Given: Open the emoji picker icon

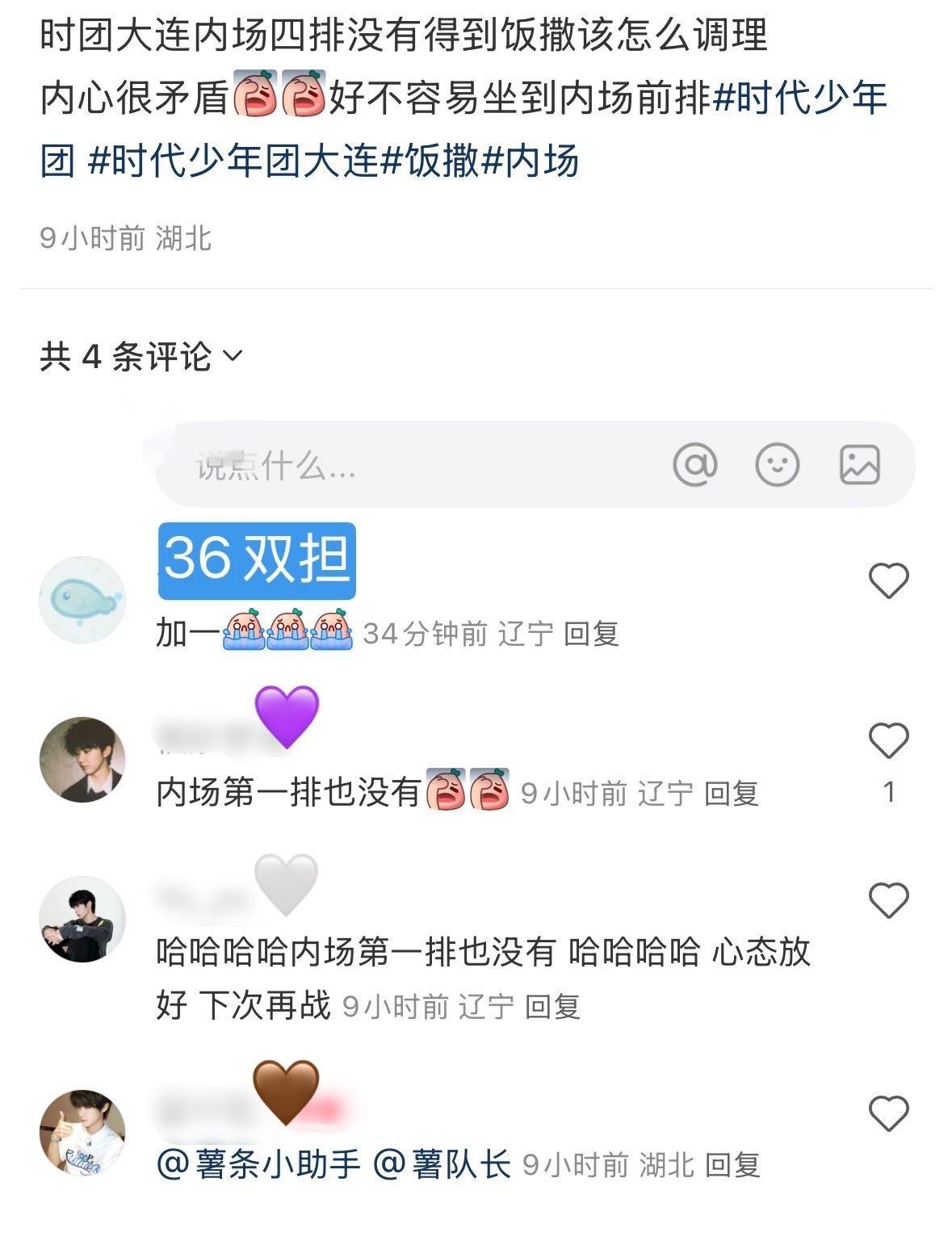Looking at the screenshot, I should (x=777, y=464).
